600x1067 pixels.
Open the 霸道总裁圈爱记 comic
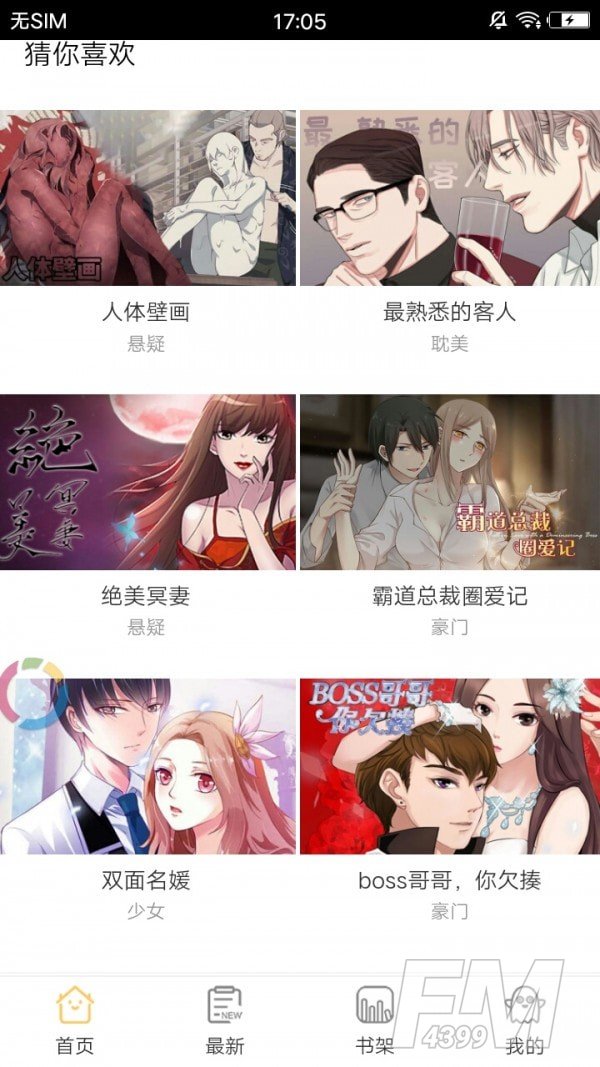click(449, 482)
